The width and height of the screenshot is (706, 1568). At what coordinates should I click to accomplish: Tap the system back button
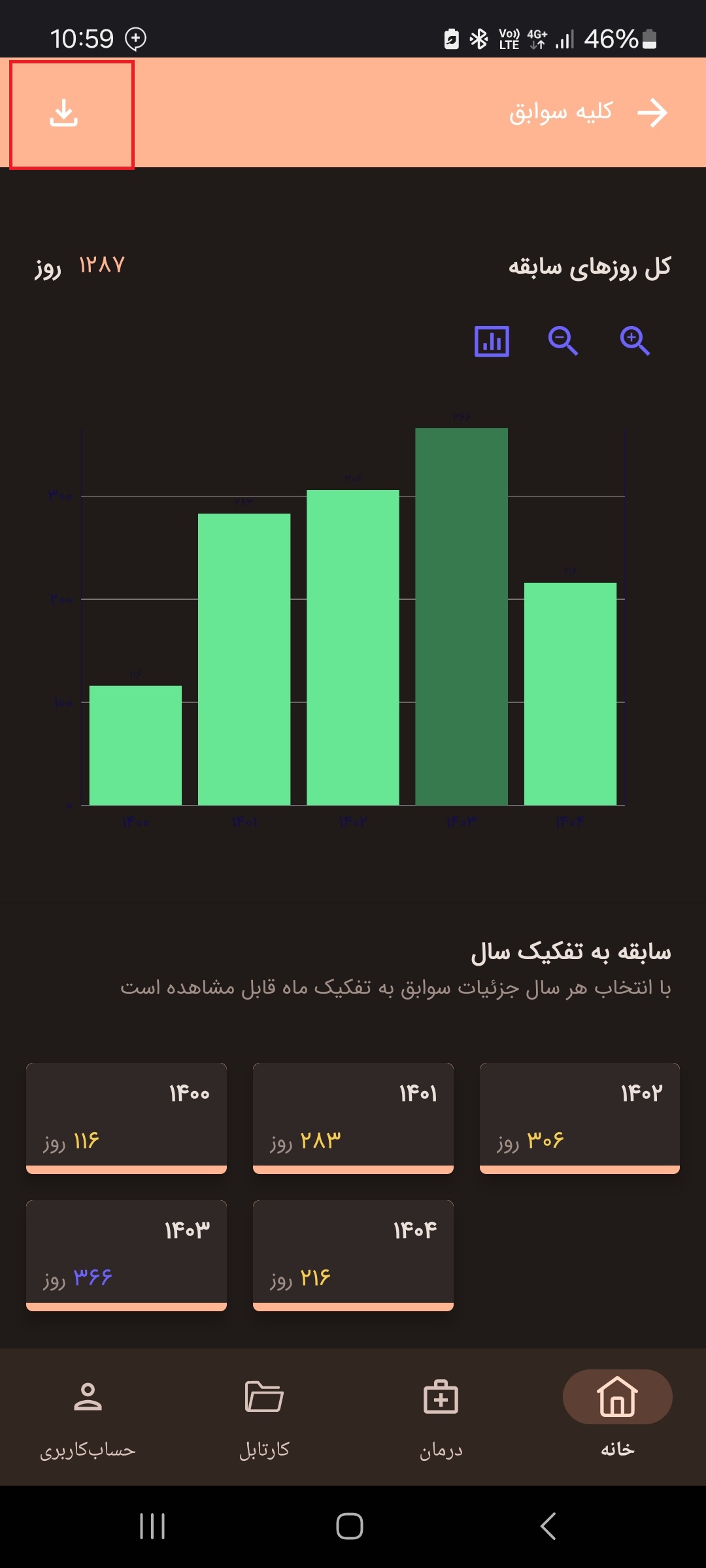click(548, 1526)
